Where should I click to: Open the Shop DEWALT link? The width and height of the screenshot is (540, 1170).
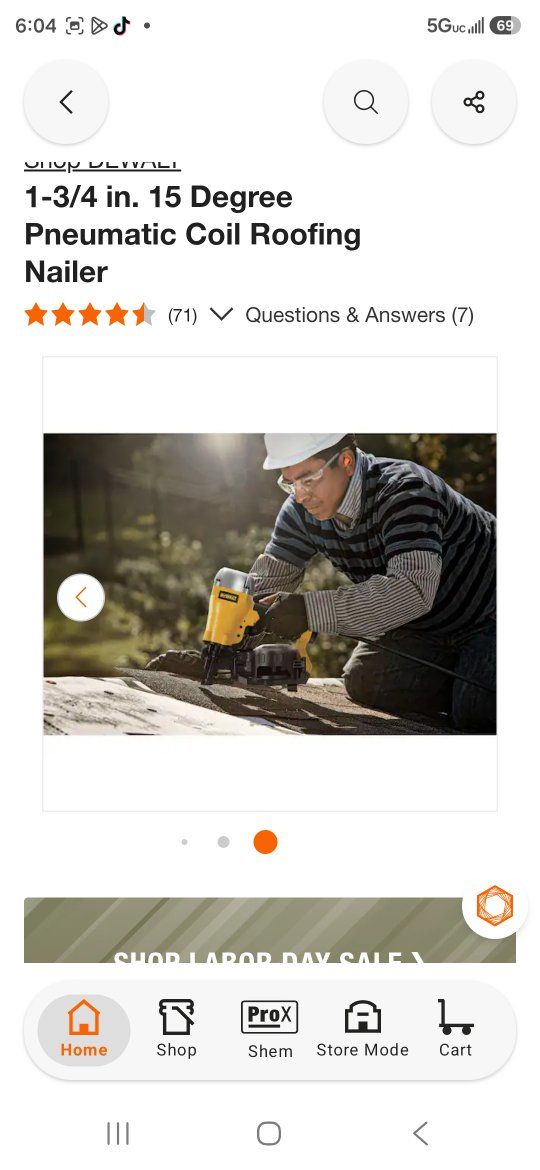click(x=102, y=163)
